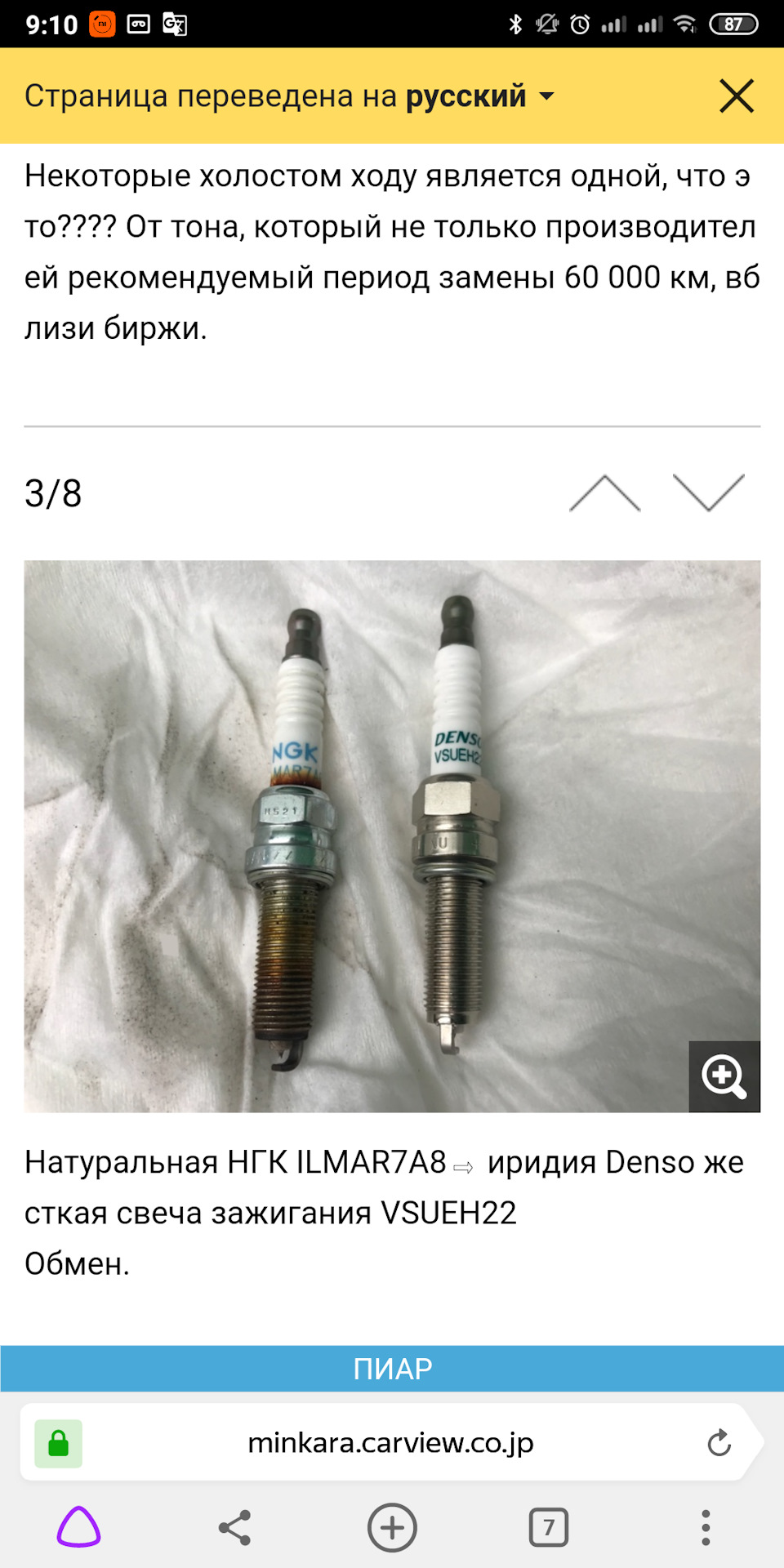Reload the page with refresh icon
The image size is (784, 1568).
click(x=718, y=1442)
